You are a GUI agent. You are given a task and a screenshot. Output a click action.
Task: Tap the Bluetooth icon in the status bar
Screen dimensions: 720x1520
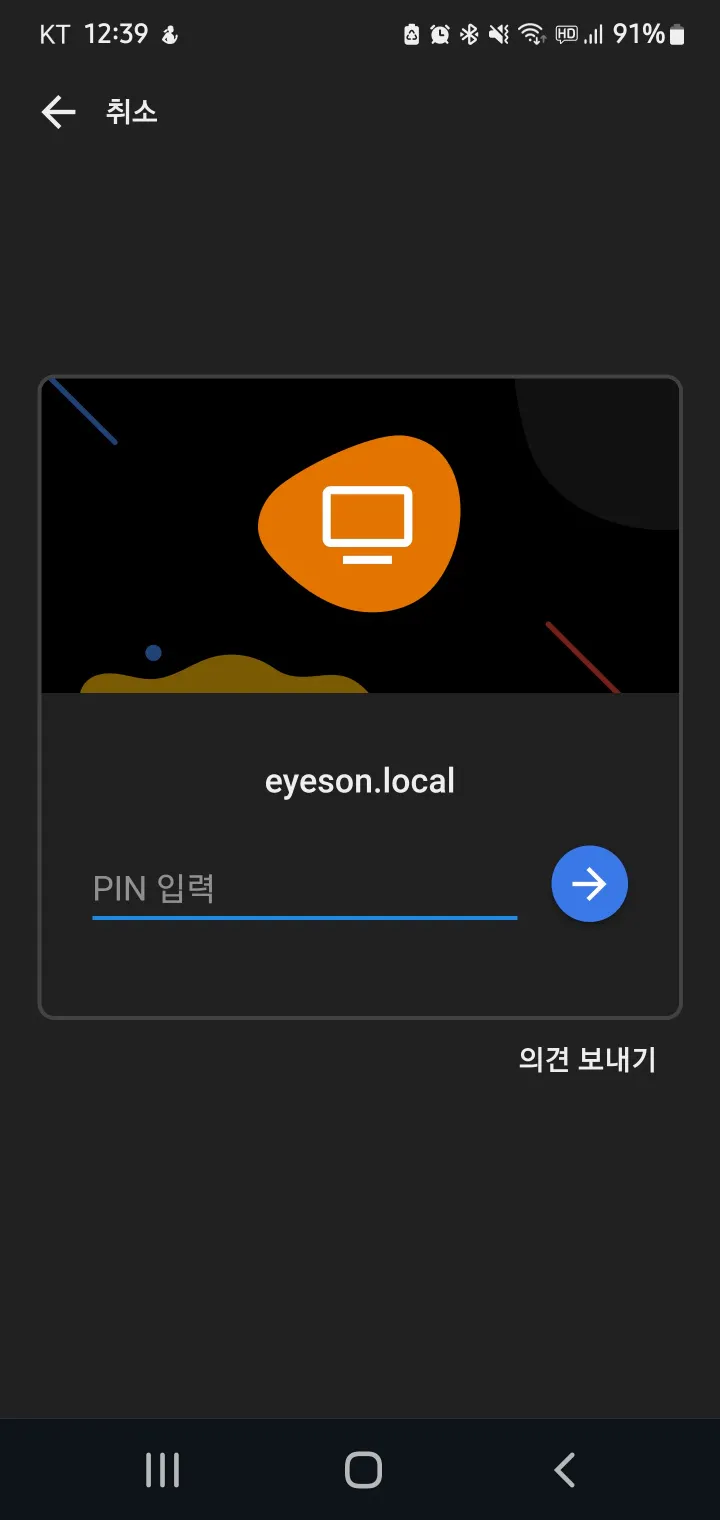click(468, 33)
